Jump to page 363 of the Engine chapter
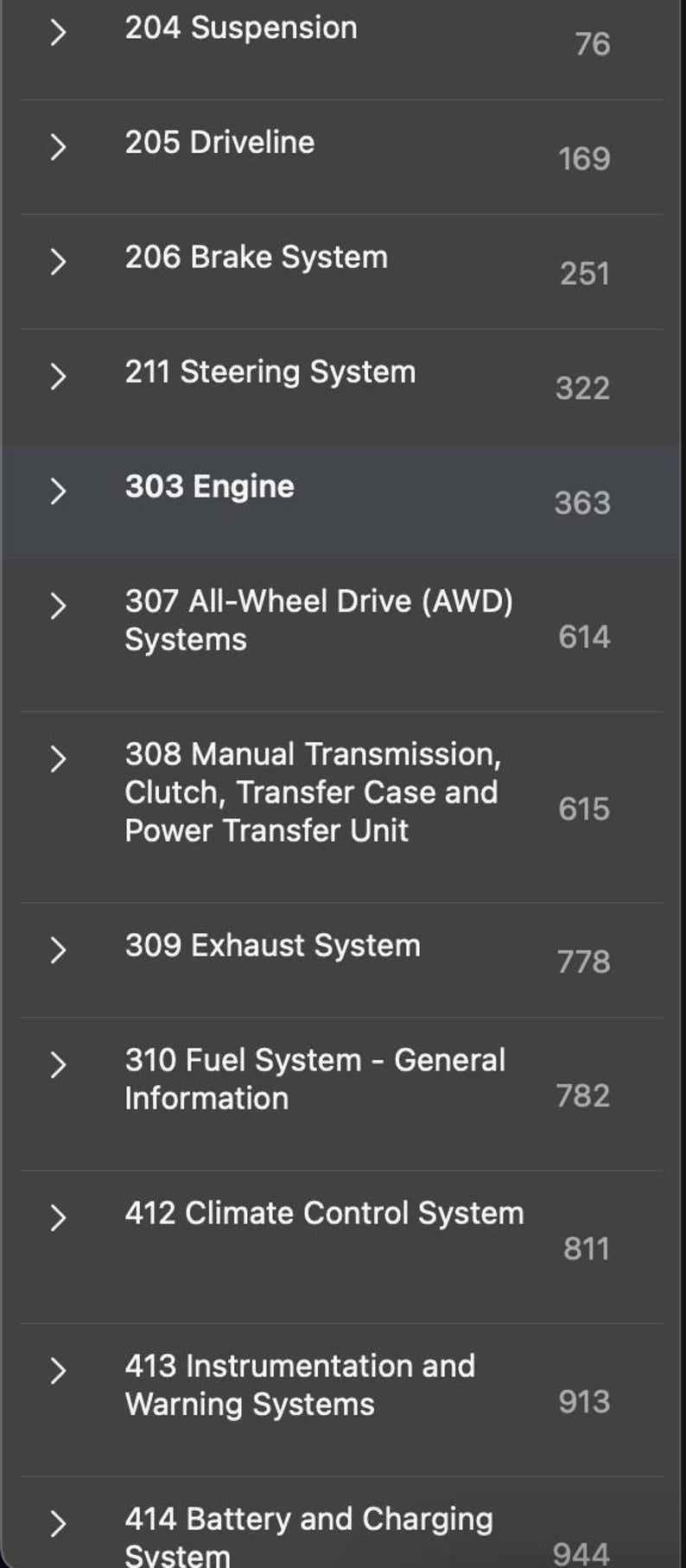 coord(582,504)
